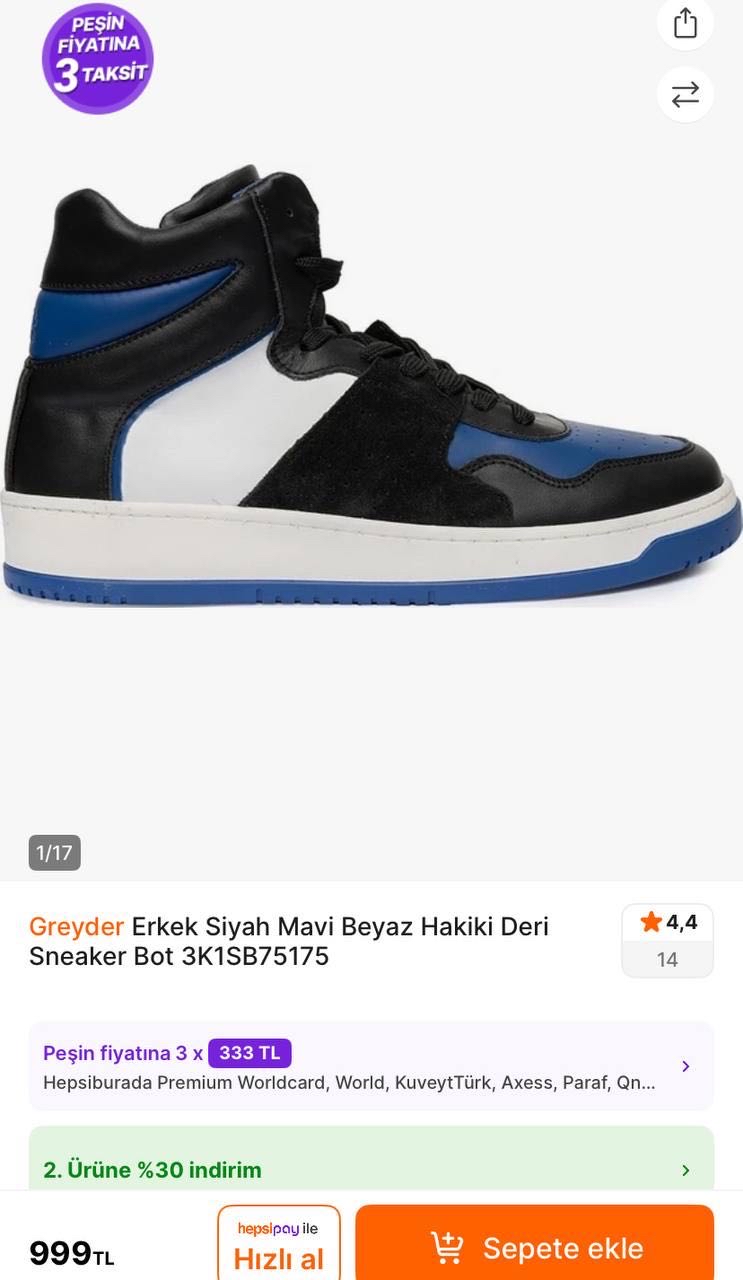Image resolution: width=743 pixels, height=1280 pixels.
Task: Open the compare products icon
Action: click(685, 95)
